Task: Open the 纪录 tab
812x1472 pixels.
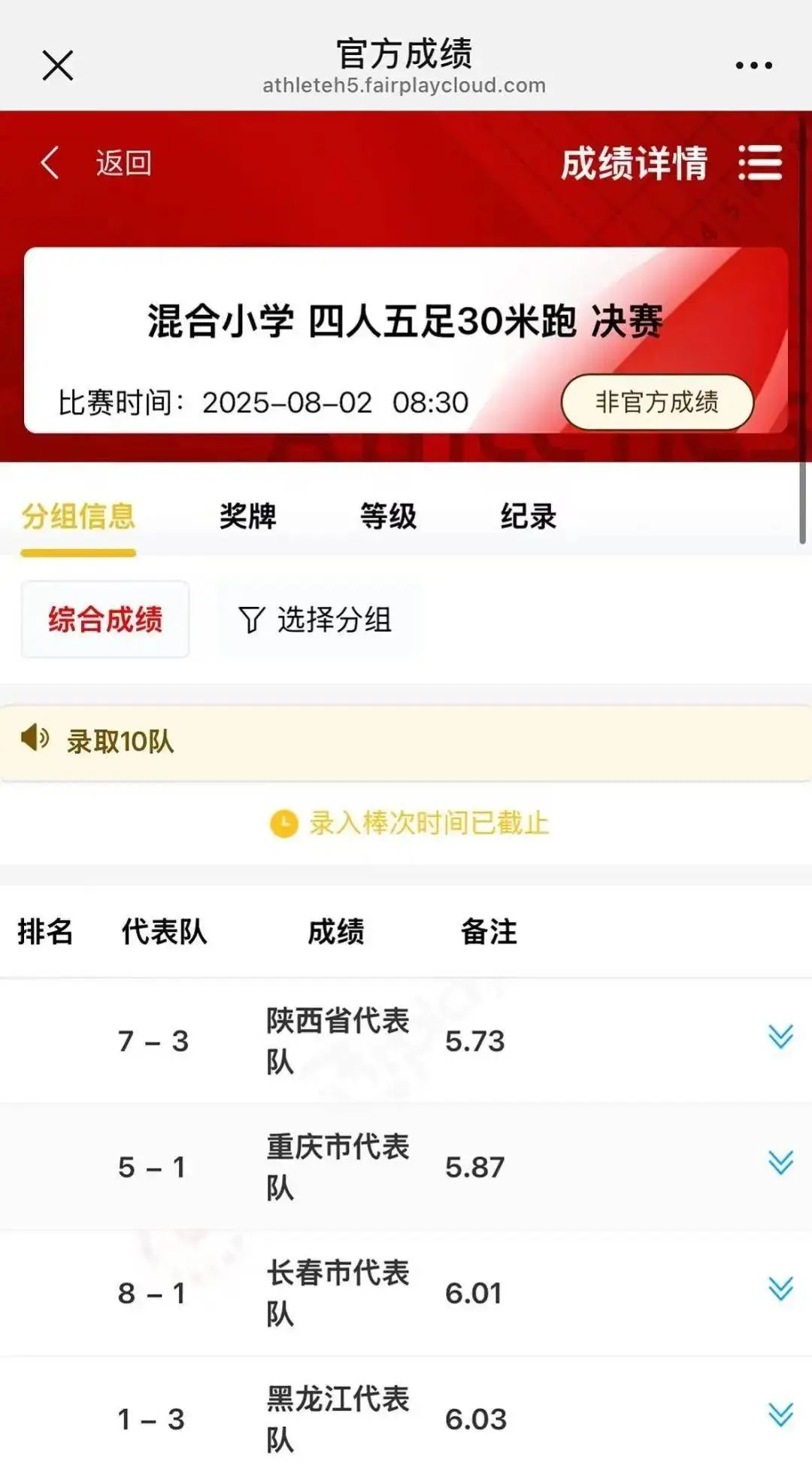Action: click(x=529, y=516)
